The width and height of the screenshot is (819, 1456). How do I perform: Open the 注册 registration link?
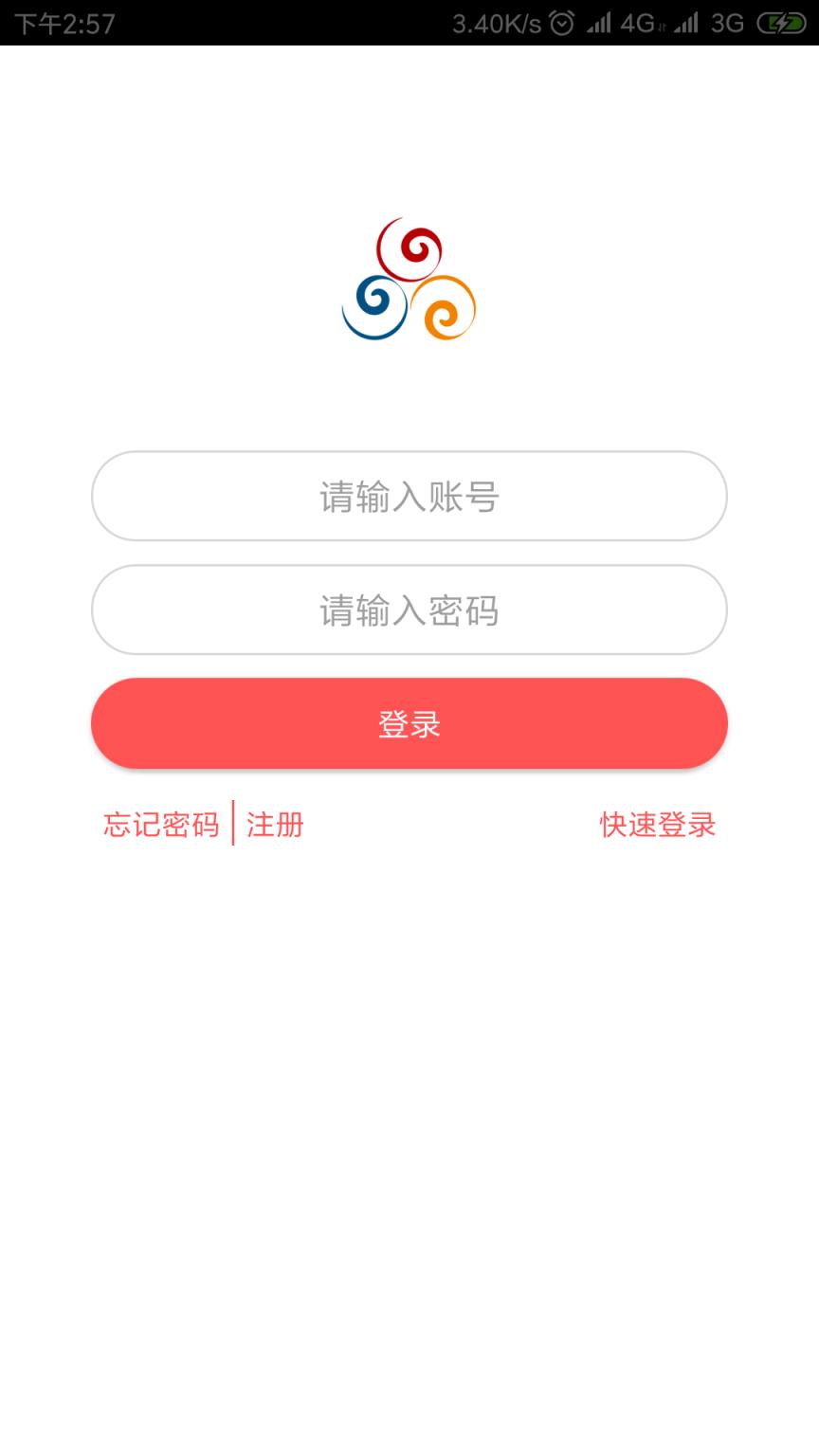[x=273, y=825]
